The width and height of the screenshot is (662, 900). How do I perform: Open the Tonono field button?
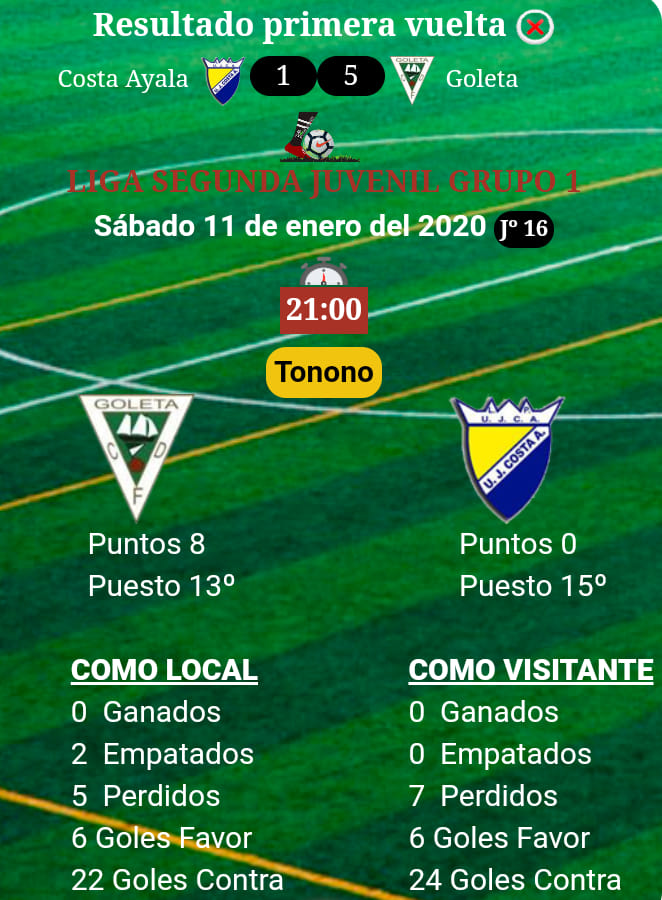tap(324, 373)
